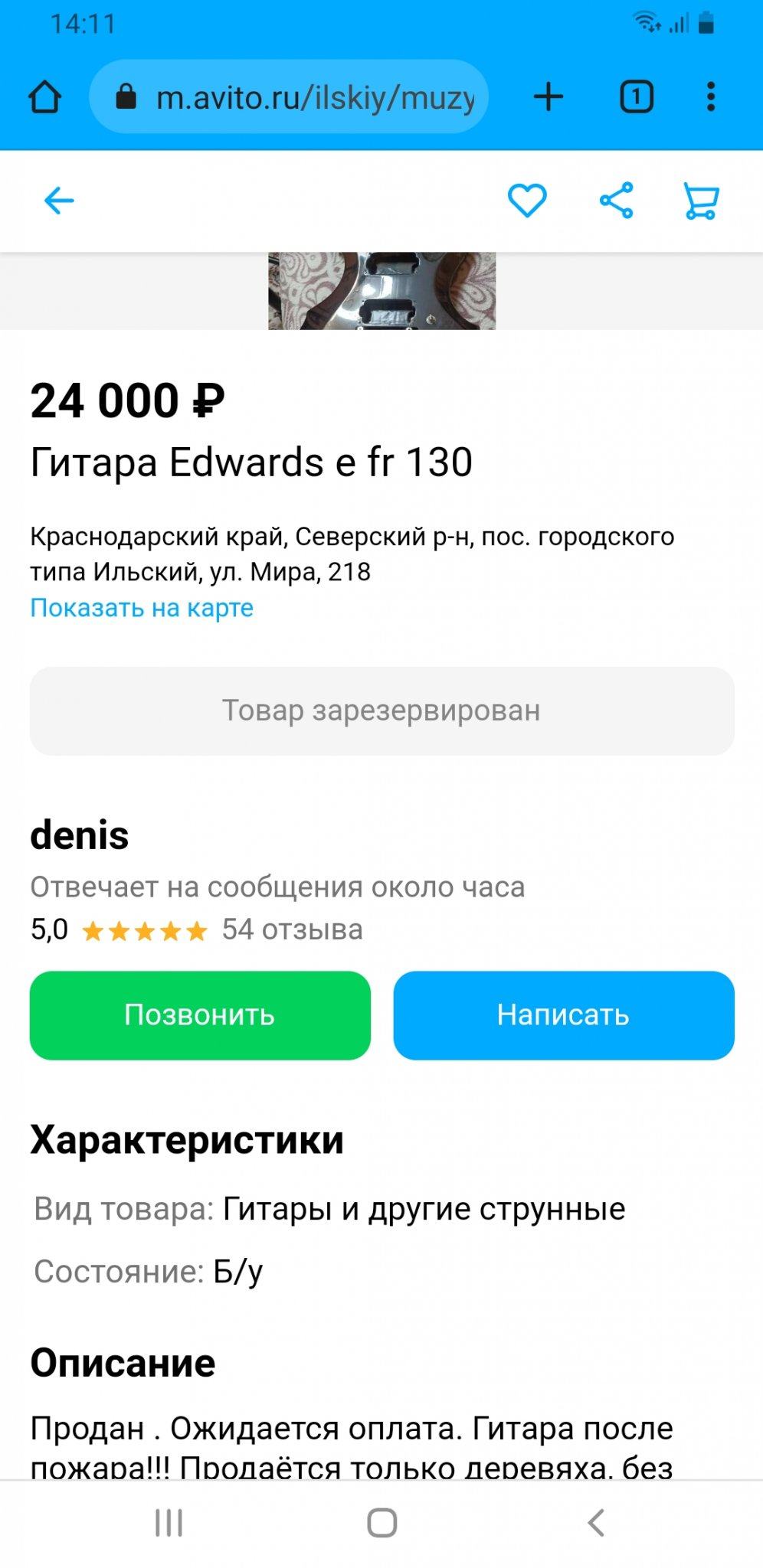
Task: Open the browser tab switcher
Action: (636, 97)
